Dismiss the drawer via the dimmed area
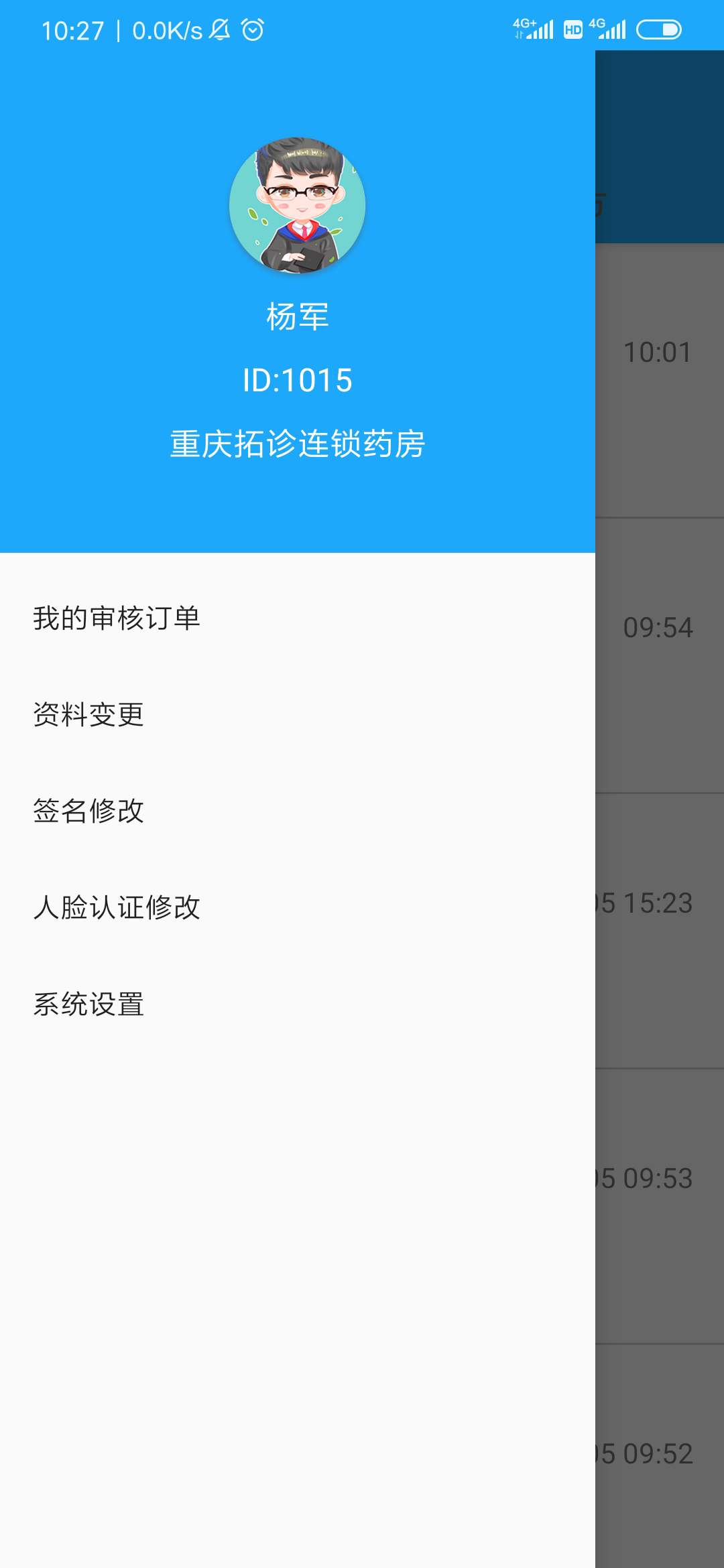724x1568 pixels. point(660,1005)
